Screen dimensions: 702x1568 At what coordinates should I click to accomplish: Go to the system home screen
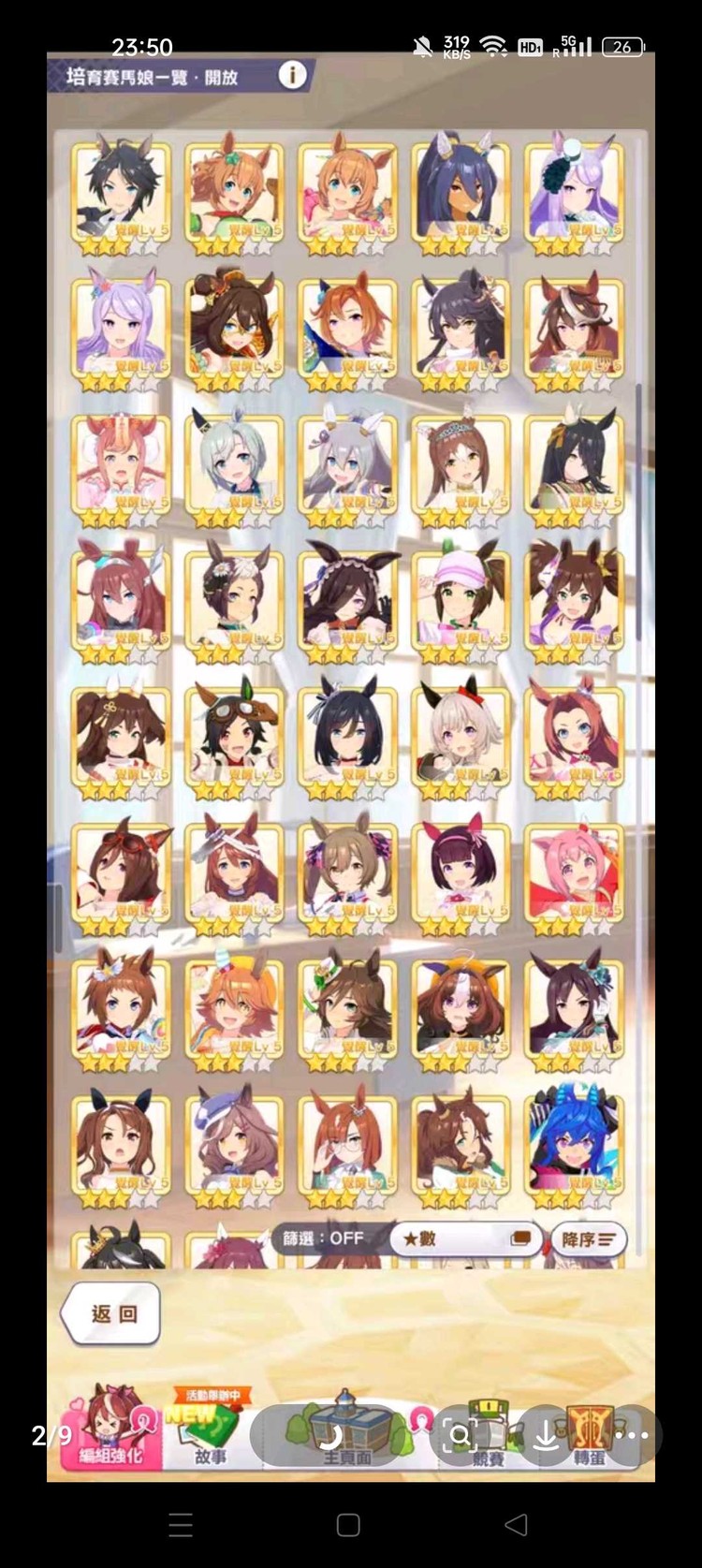[348, 1525]
